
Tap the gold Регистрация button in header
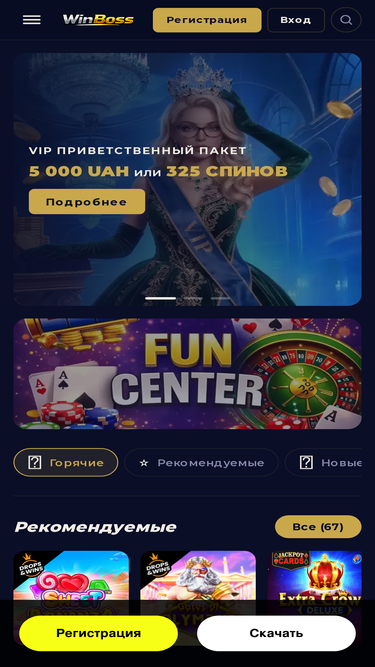[207, 20]
